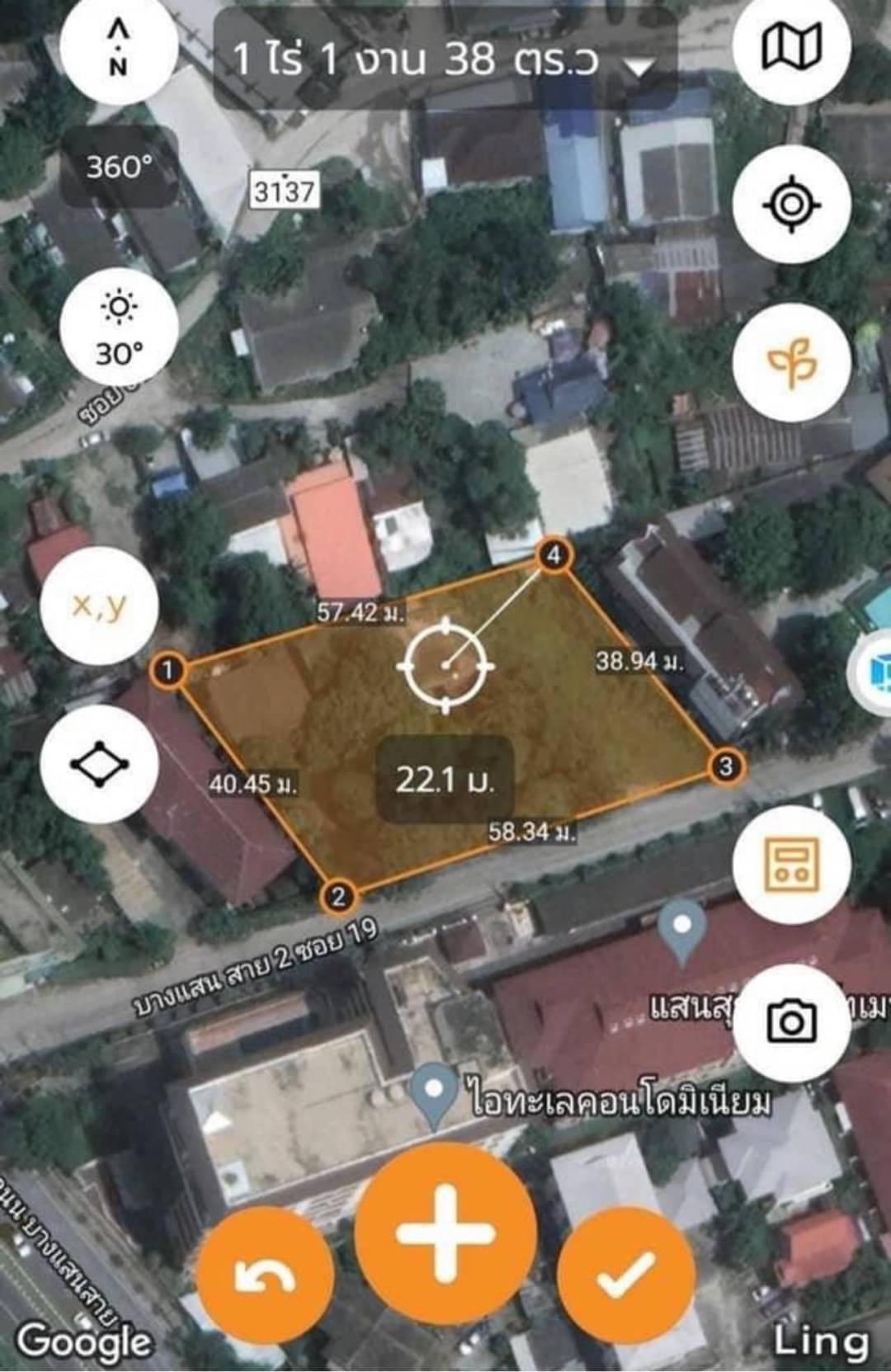Confirm the measurement with the checkmark
The height and width of the screenshot is (1372, 891).
(626, 1275)
